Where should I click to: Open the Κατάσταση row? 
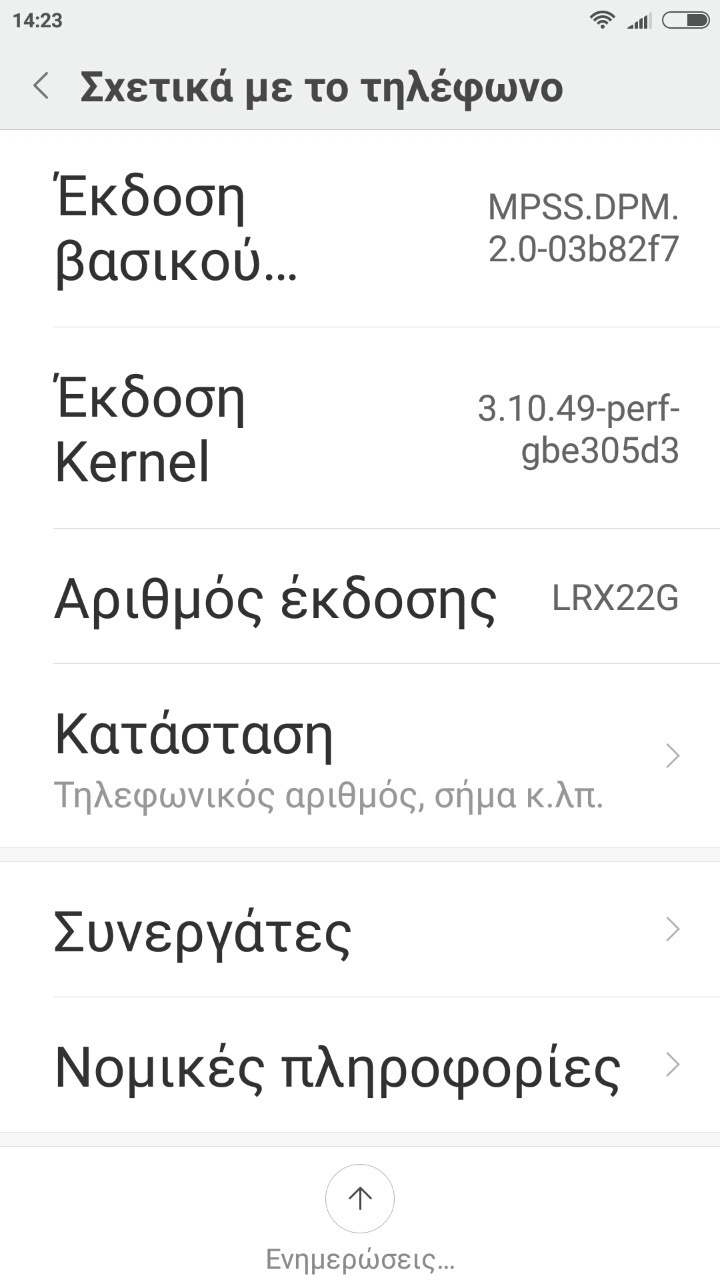pos(360,756)
